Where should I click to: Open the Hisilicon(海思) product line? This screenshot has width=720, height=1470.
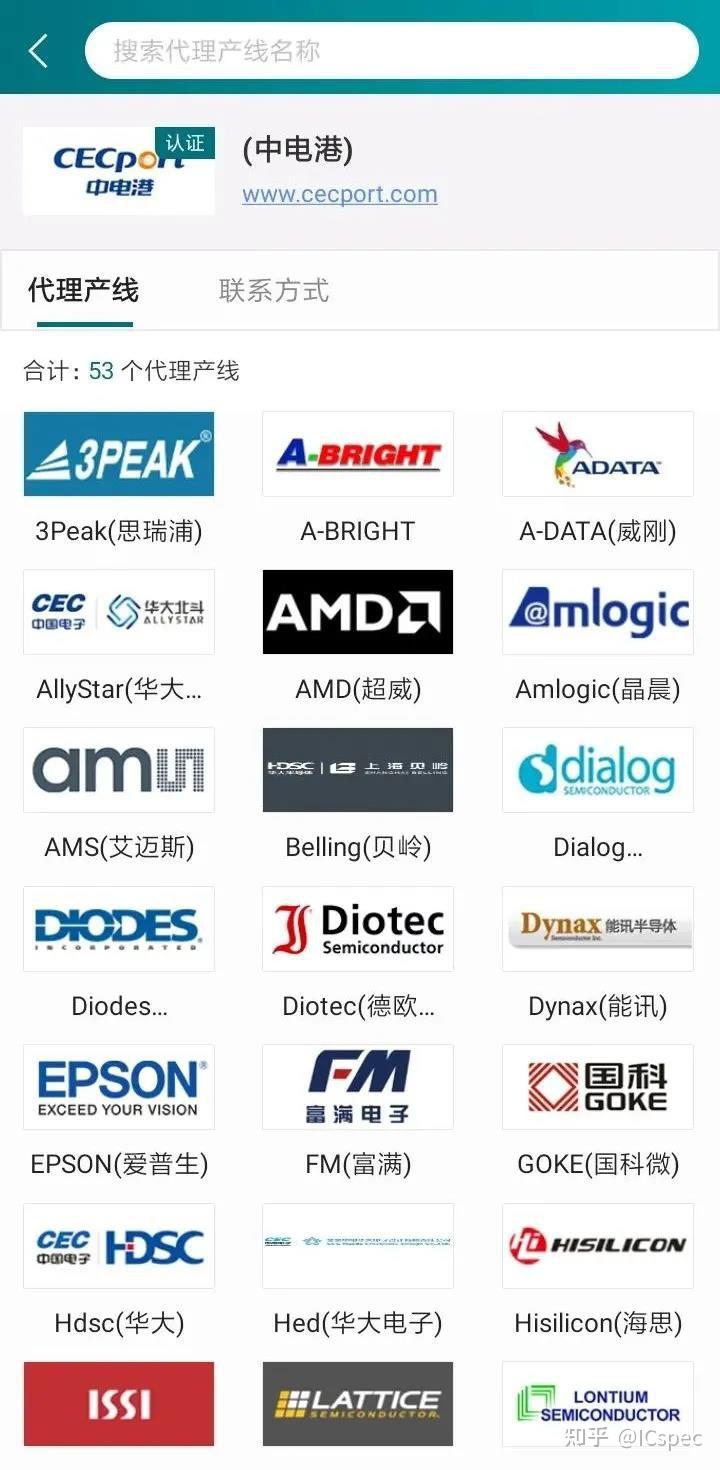(x=597, y=1245)
